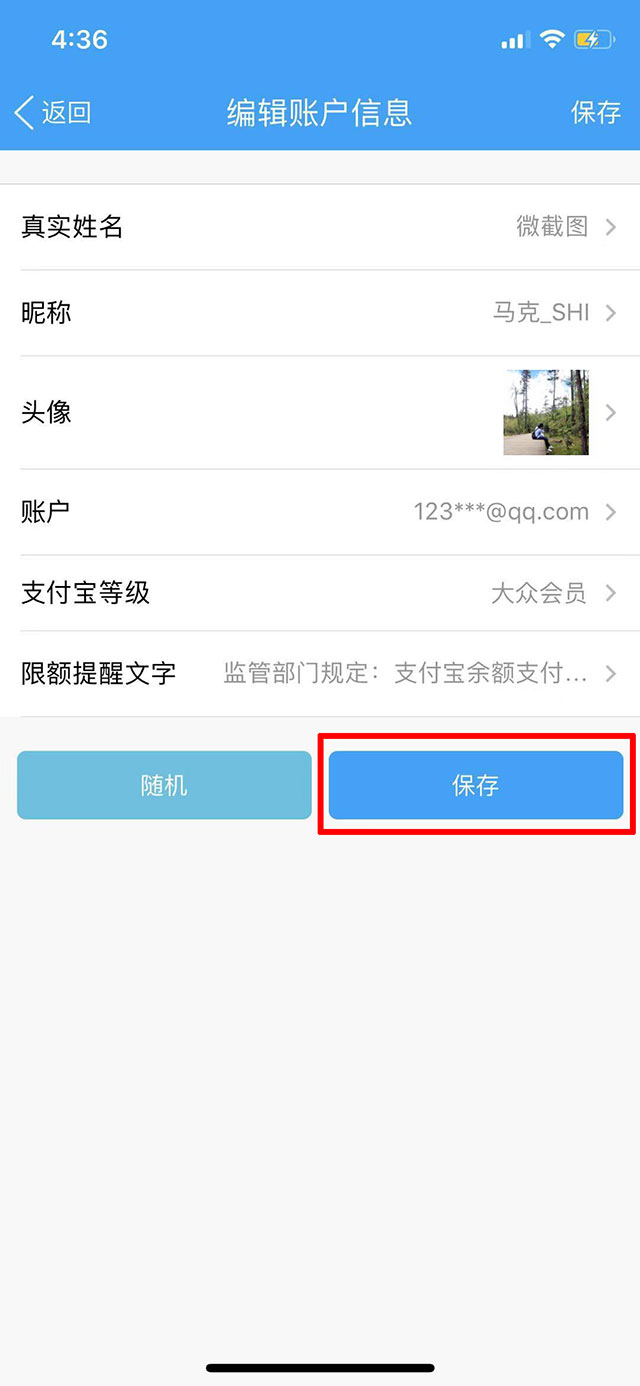The image size is (640, 1386).
Task: Tap 保存 in the top bar
Action: pos(595,112)
